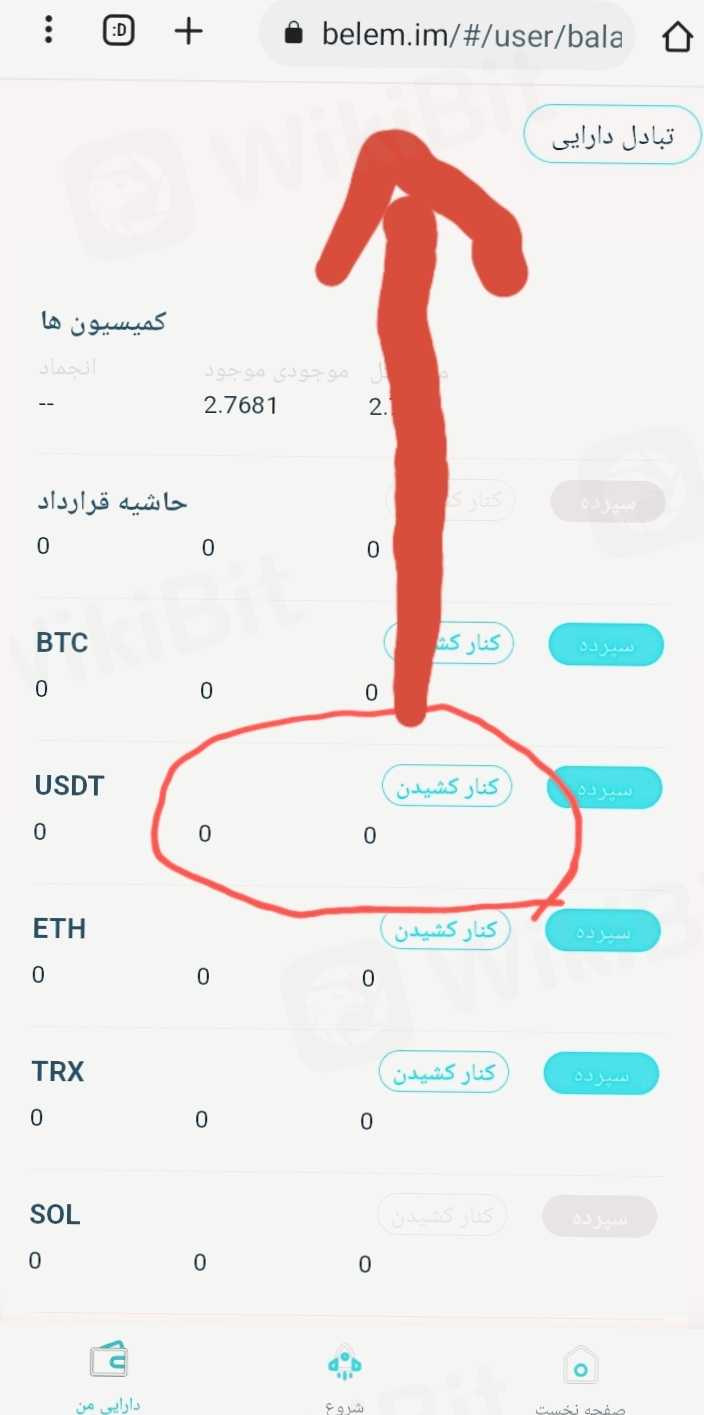Viewport: 704px width, 1415px height.
Task: Open the browser tabs switcher
Action: tap(119, 32)
